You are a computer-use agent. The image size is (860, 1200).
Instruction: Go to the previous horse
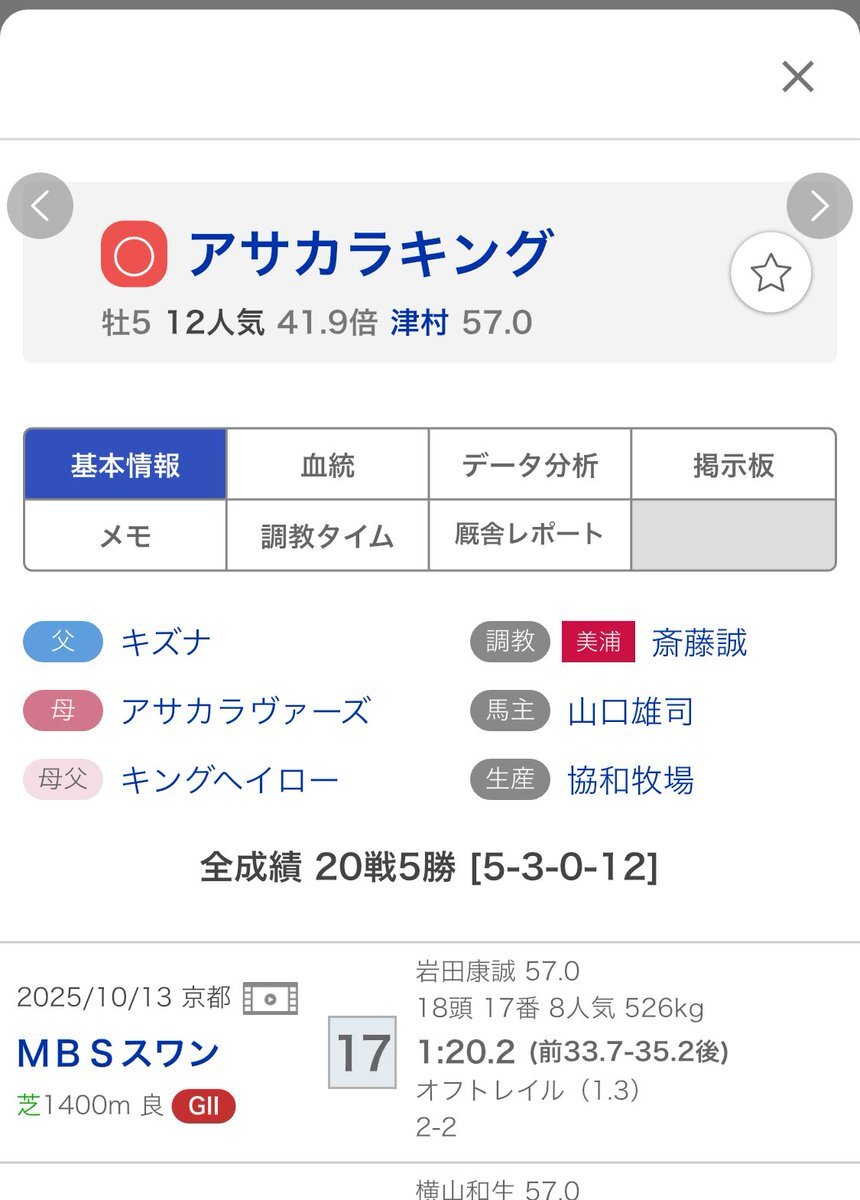click(x=40, y=206)
